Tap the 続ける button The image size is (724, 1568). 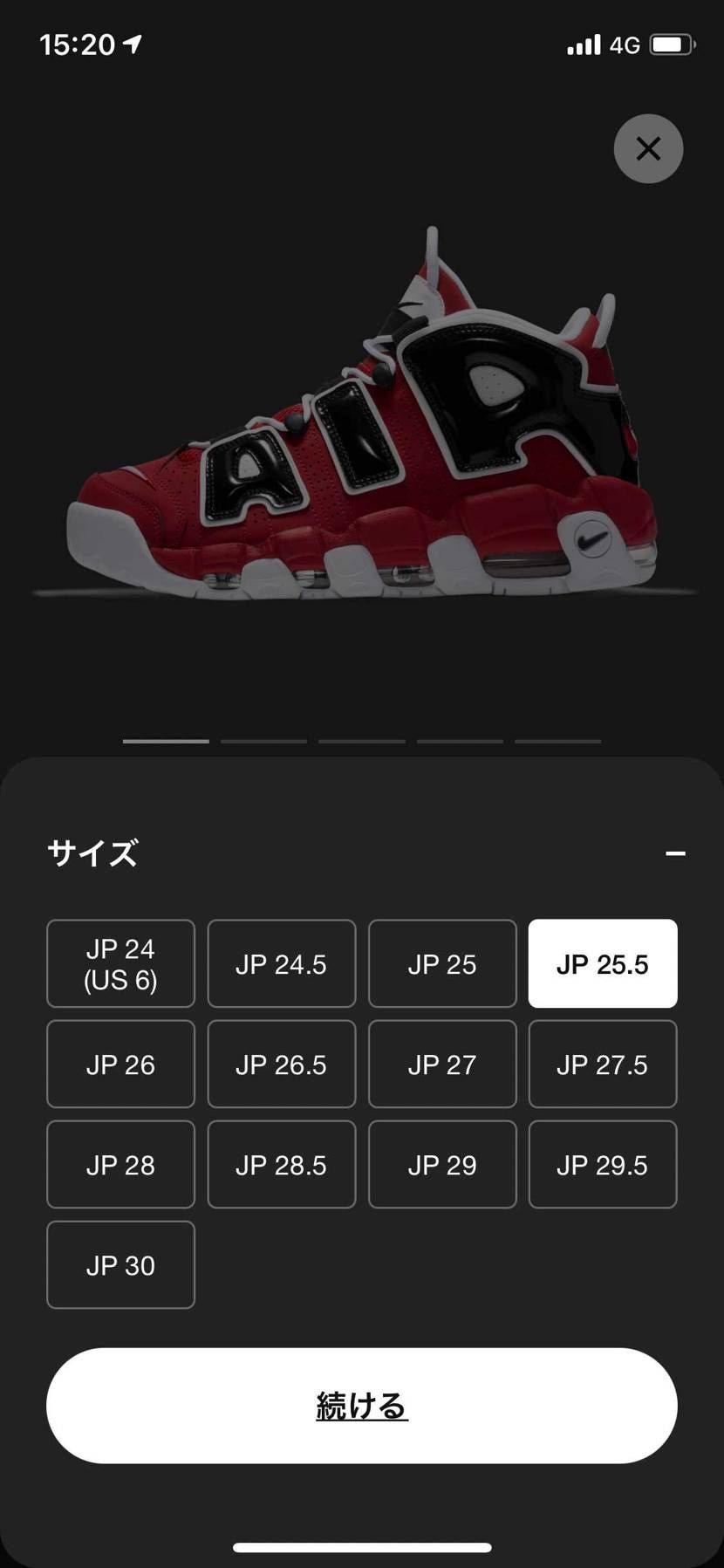coord(362,1406)
